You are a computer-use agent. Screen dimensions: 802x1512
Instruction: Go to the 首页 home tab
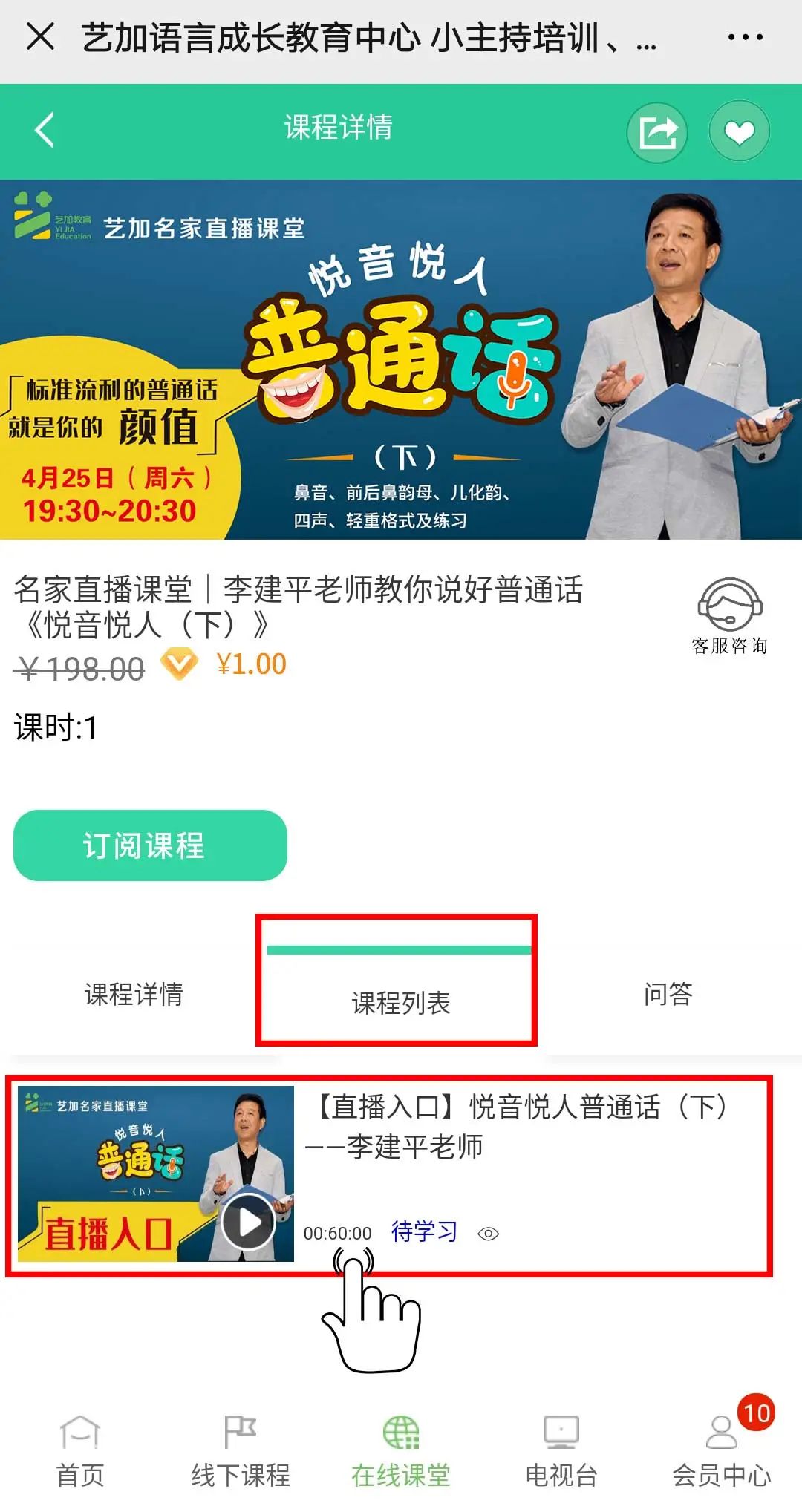point(80,1451)
